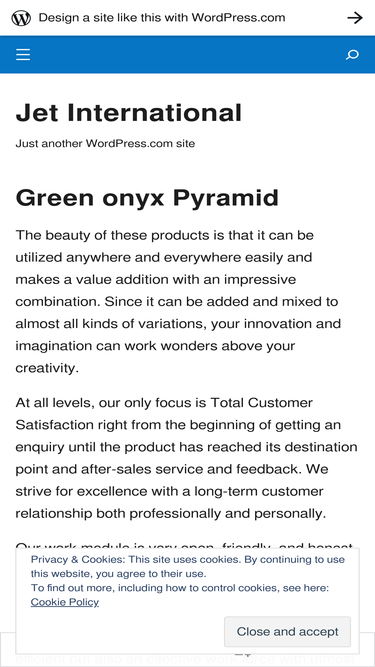Open the Jet International site title

(x=129, y=113)
